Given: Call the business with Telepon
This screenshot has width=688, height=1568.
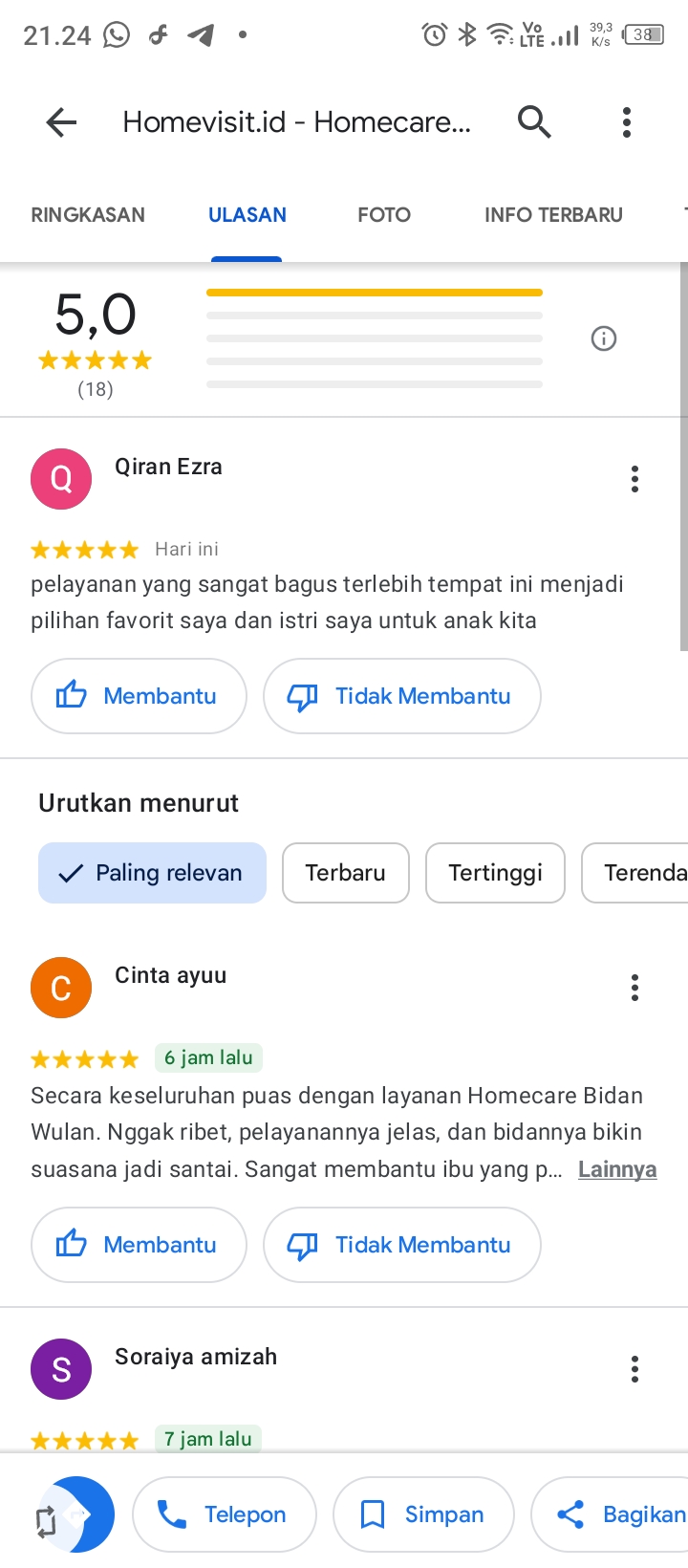Looking at the screenshot, I should 224,1514.
